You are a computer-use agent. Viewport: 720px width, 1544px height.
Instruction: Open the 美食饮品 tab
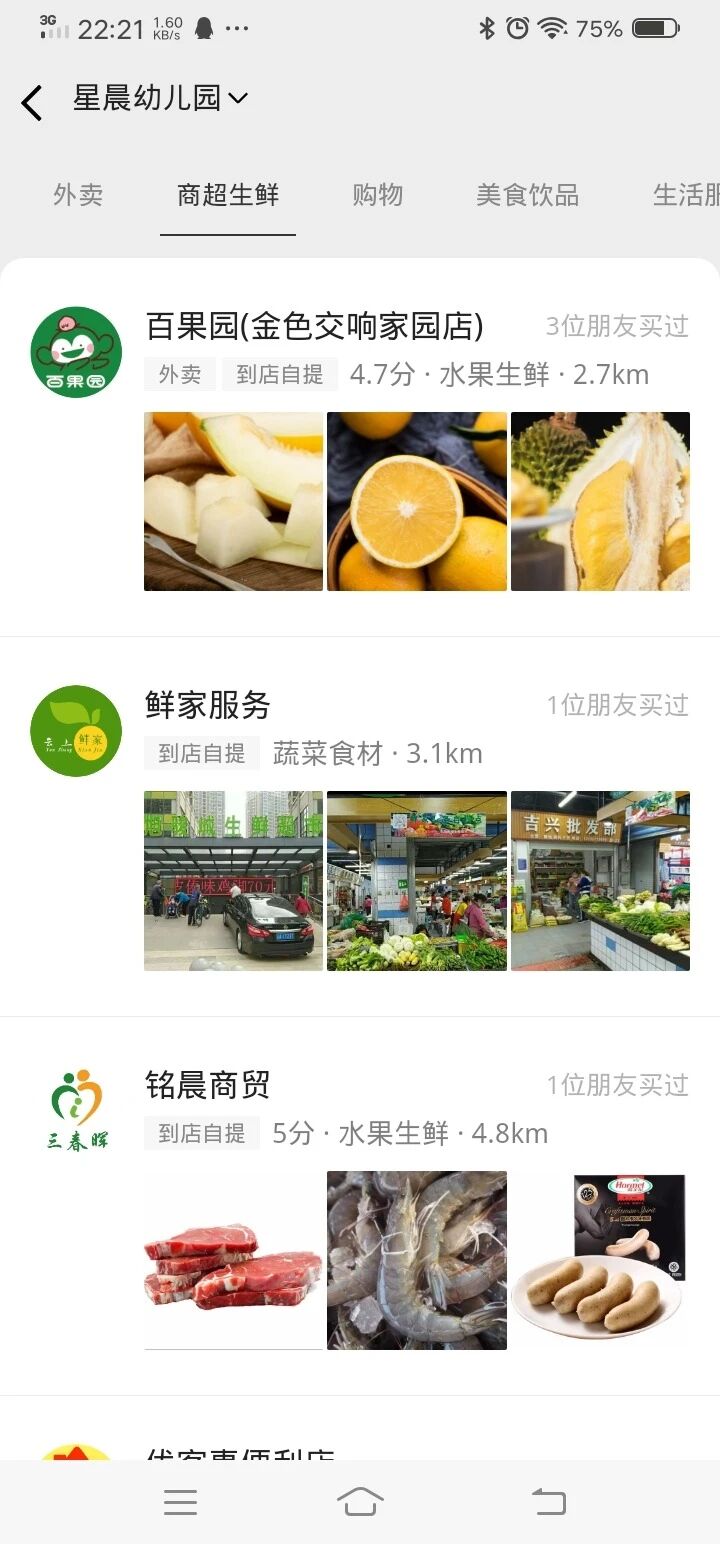pos(527,195)
